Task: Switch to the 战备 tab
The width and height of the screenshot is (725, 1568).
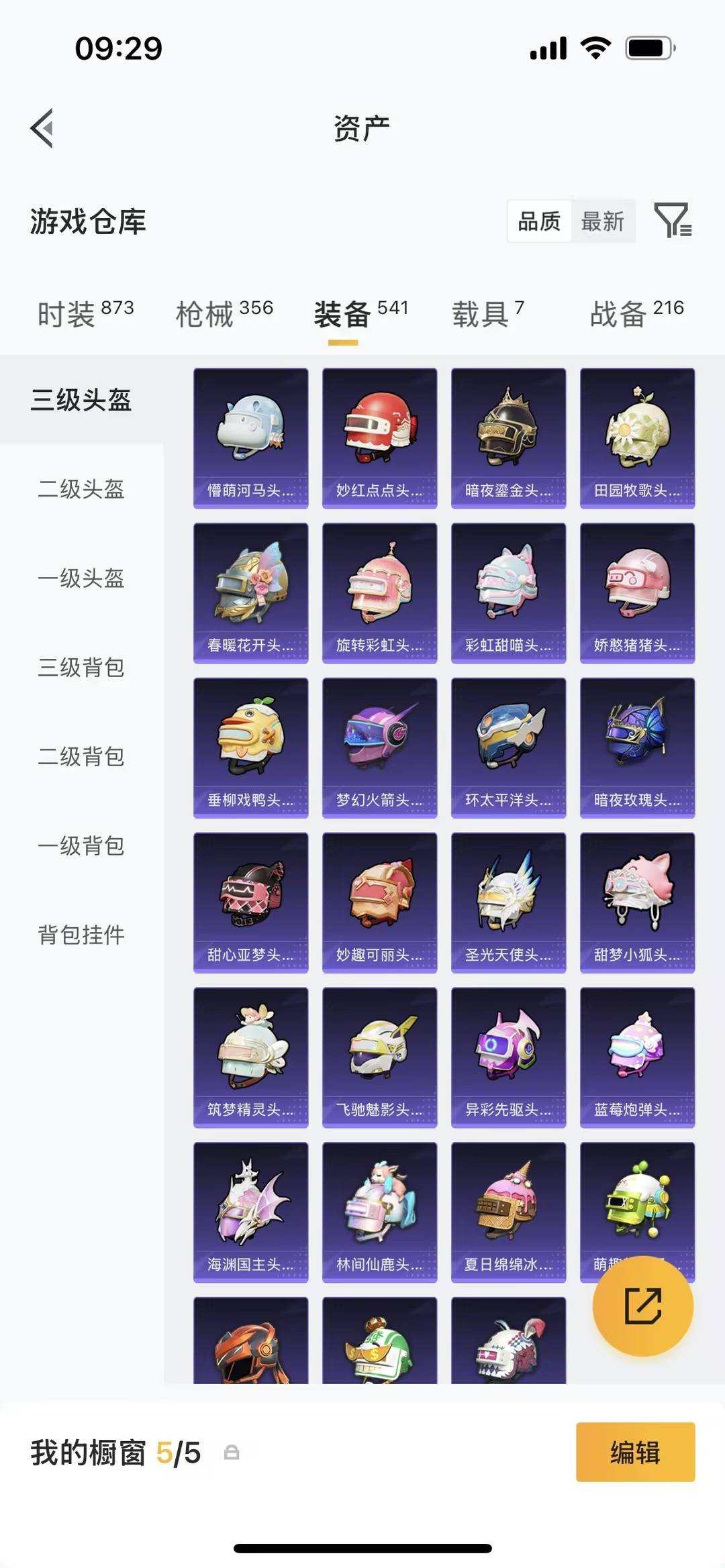Action: pyautogui.click(x=636, y=313)
